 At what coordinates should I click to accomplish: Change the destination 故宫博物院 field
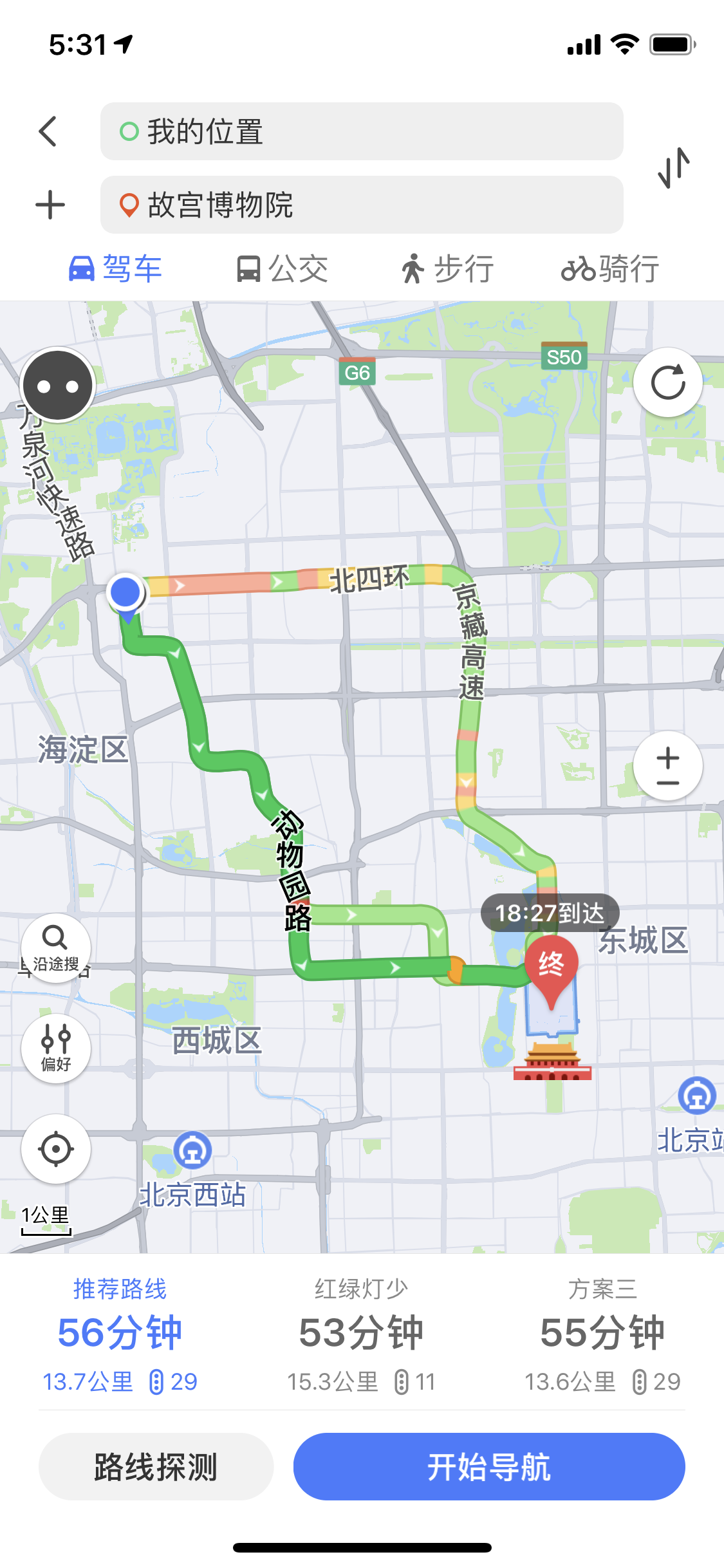click(361, 205)
